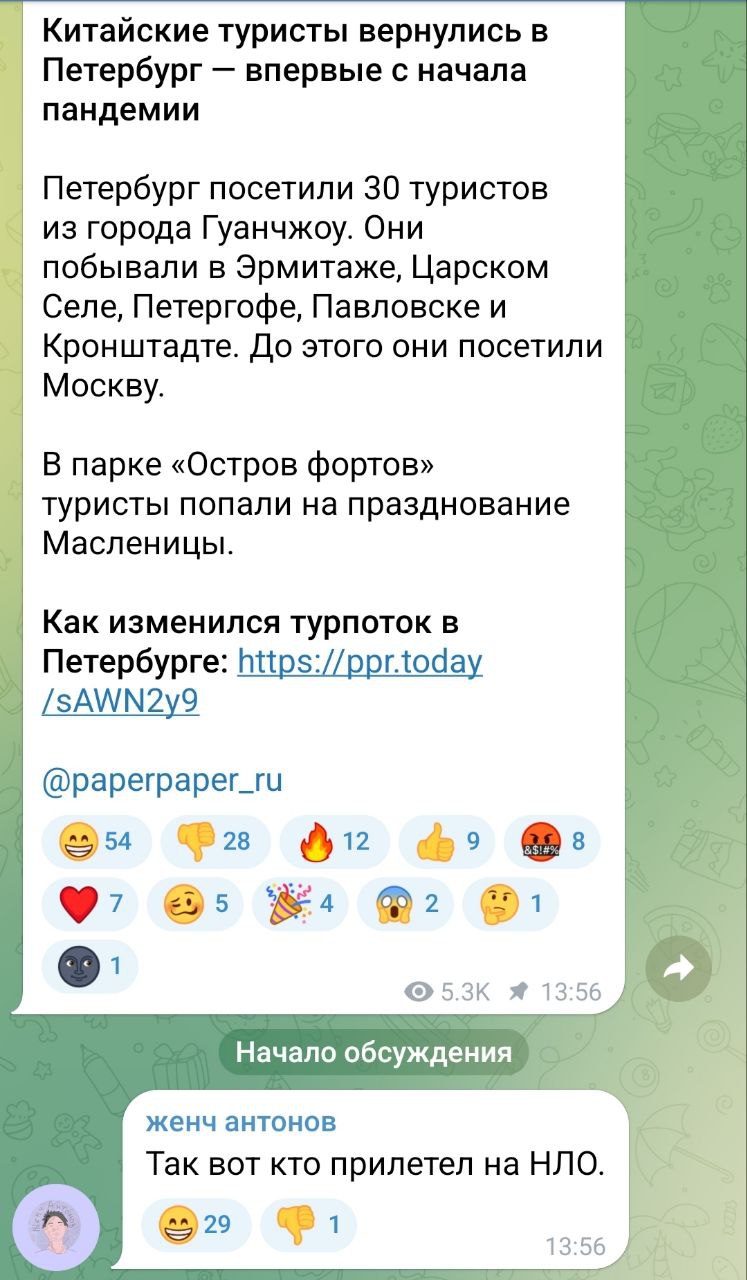
Task: Forward the post with the share arrow
Action: 678,967
